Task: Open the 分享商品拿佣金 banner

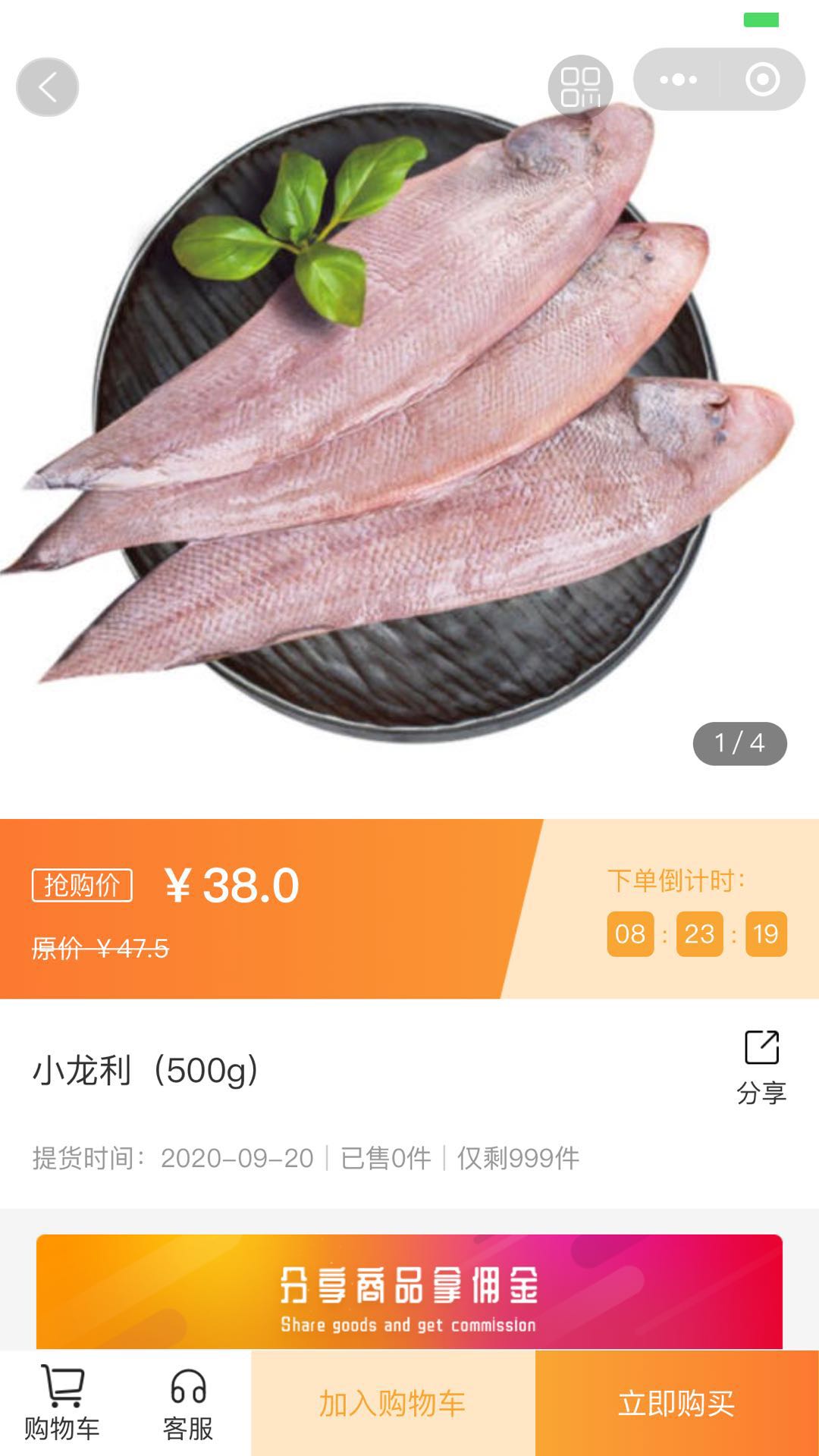Action: [409, 1292]
